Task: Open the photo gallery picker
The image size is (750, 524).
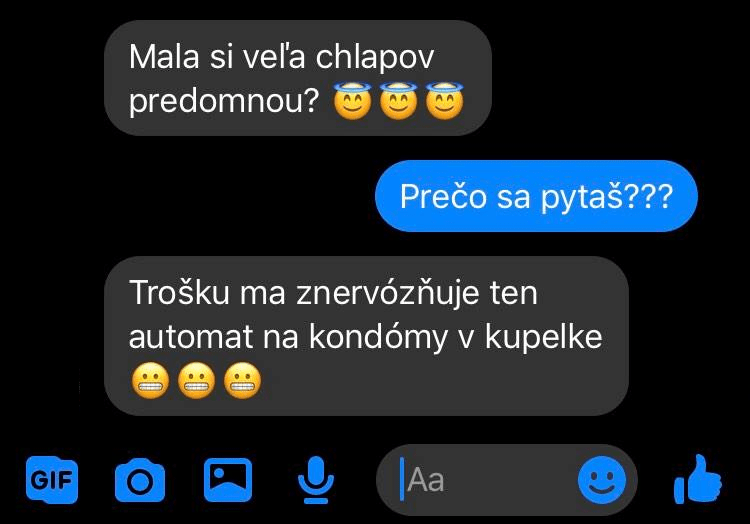Action: pyautogui.click(x=228, y=480)
